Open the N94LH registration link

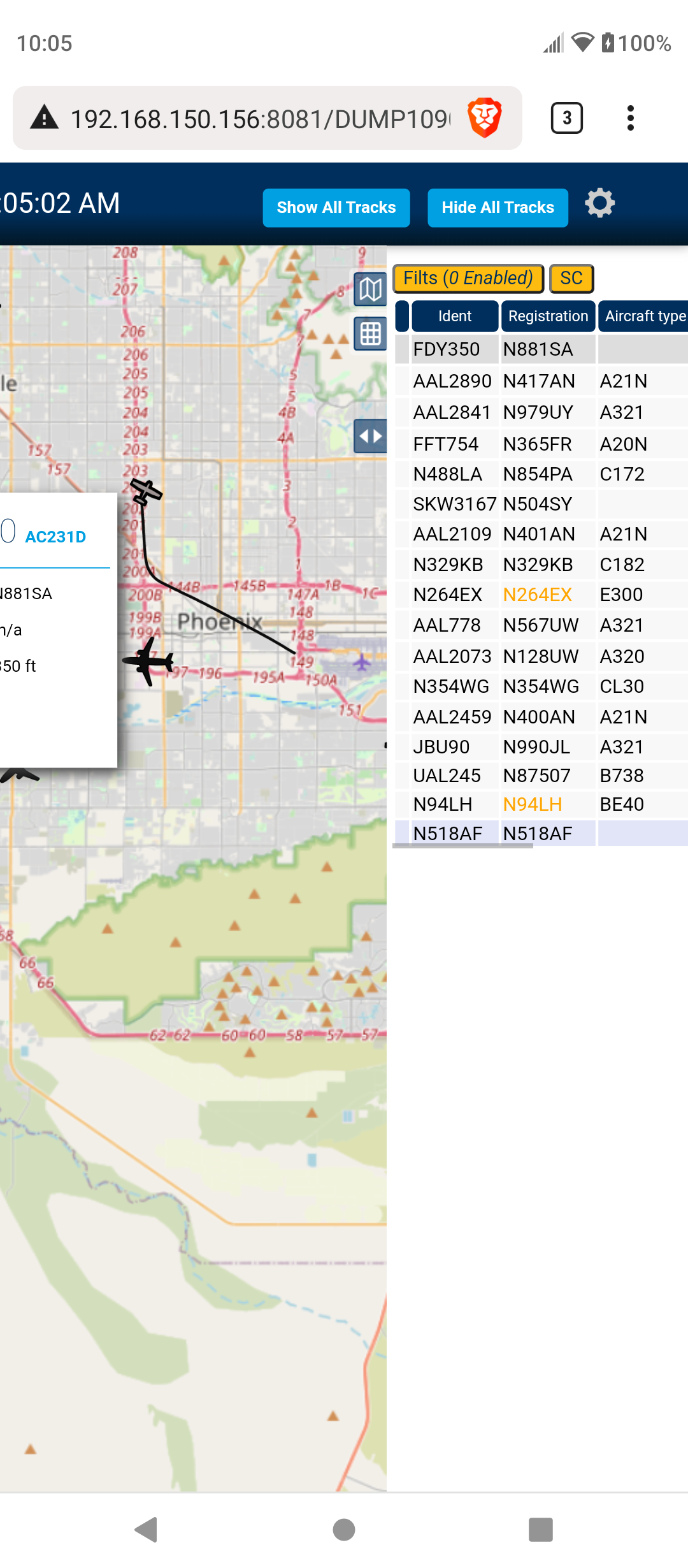533,804
